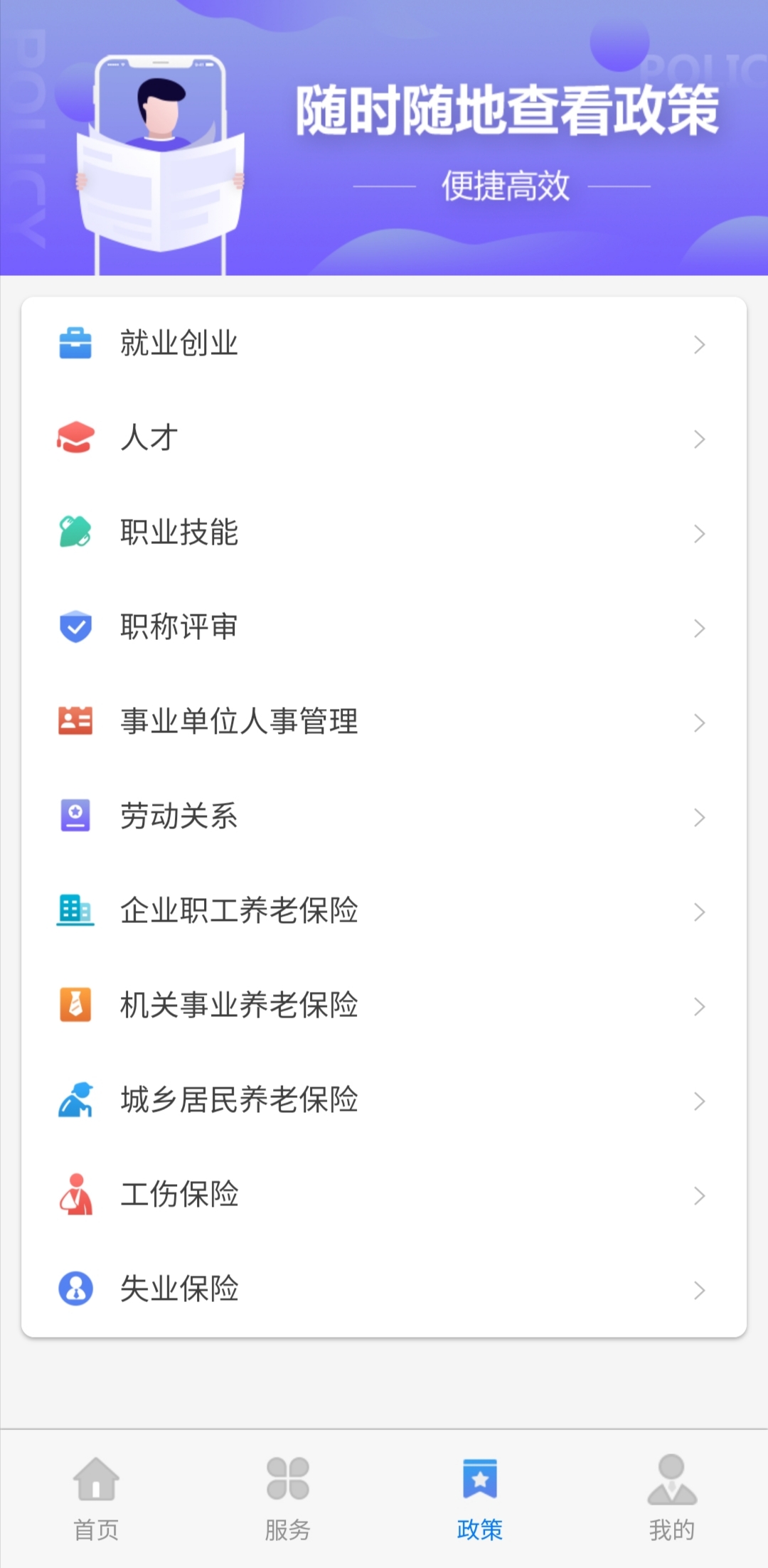Select the ID card icon for 事业单位人事管理
768x1568 pixels.
tap(76, 722)
